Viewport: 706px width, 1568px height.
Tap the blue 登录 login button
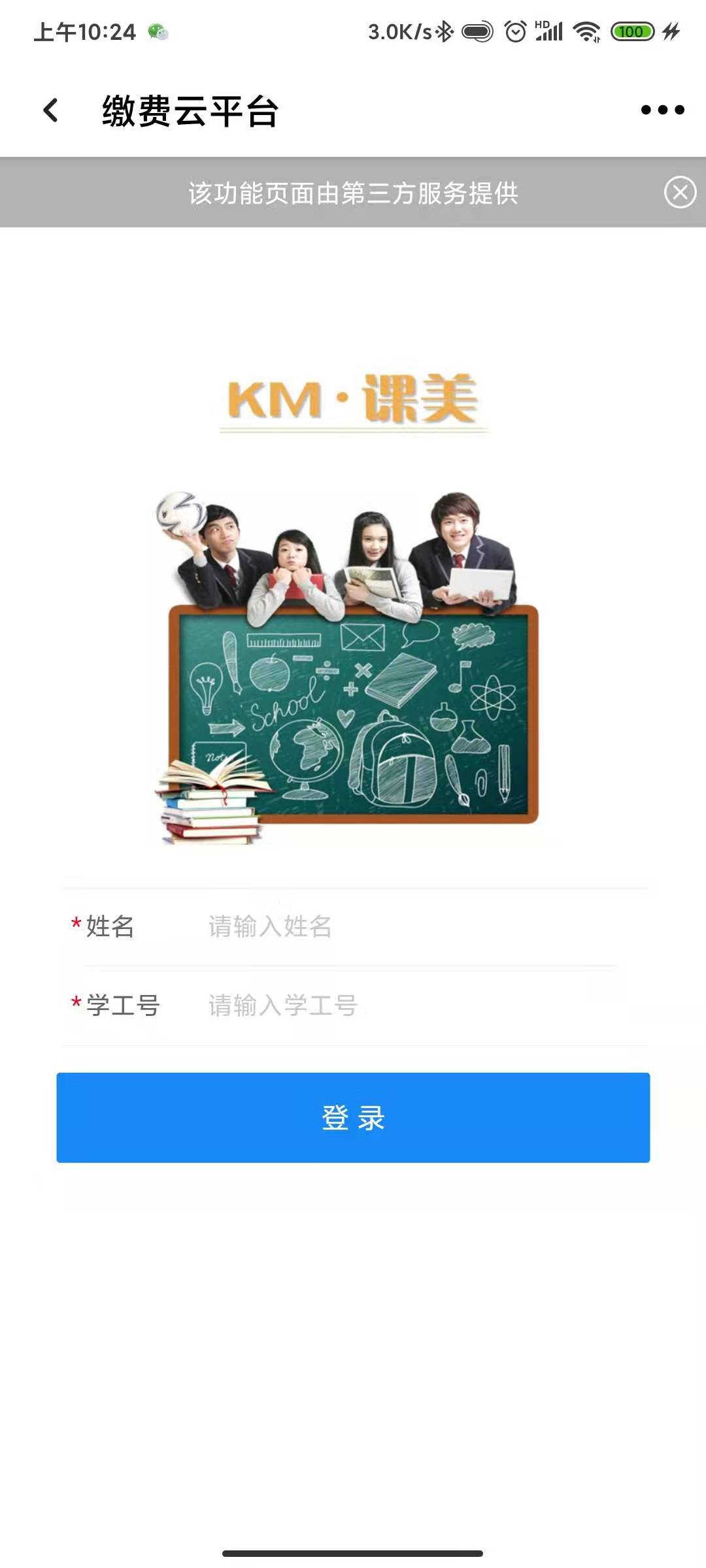pyautogui.click(x=353, y=1117)
